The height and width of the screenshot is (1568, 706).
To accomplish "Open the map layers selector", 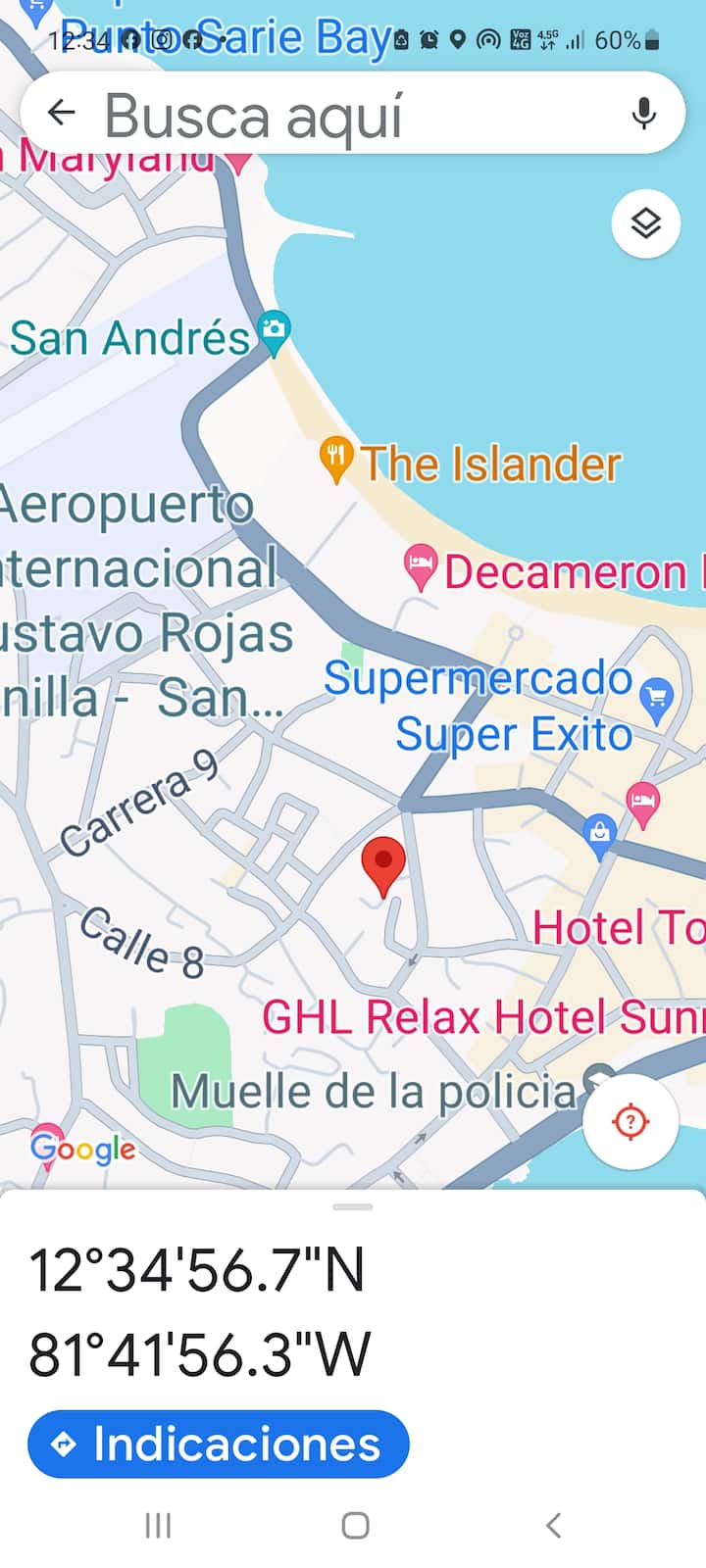I will pos(645,224).
